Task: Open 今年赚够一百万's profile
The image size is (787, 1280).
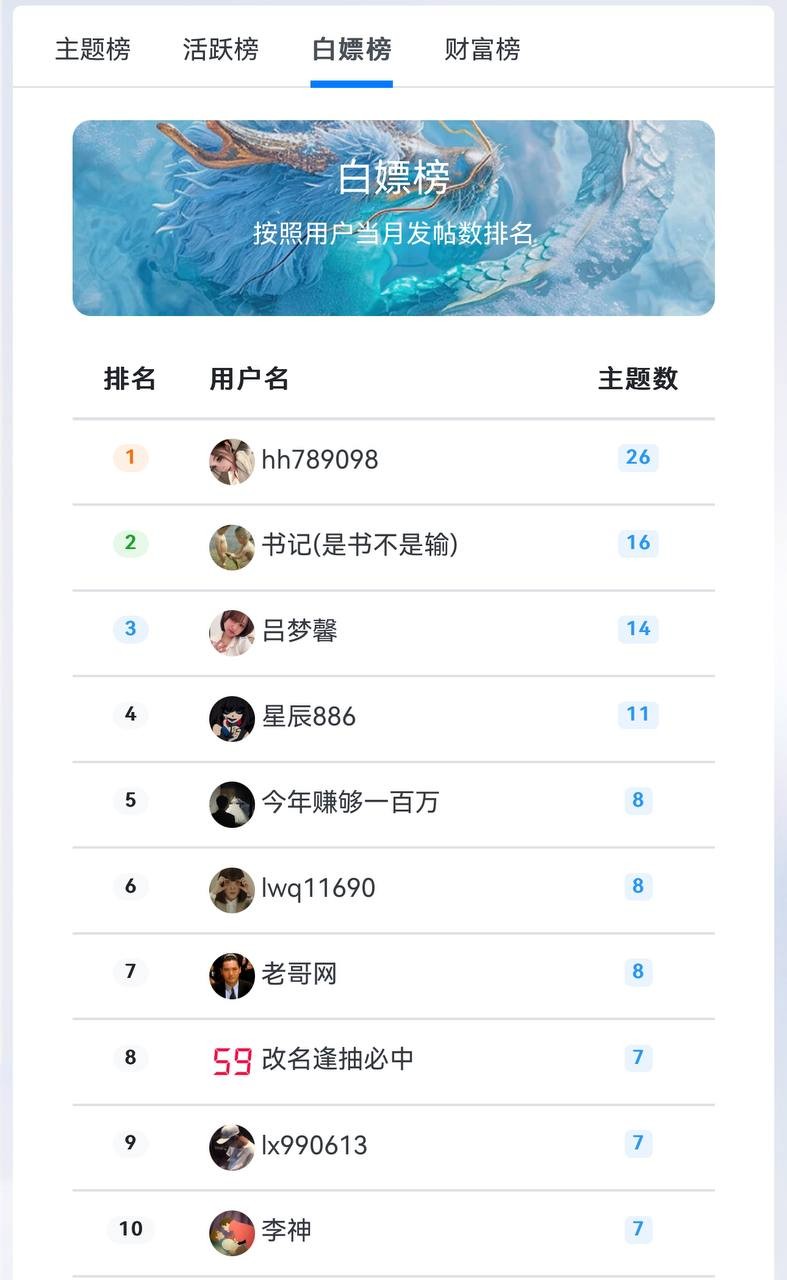Action: [350, 802]
